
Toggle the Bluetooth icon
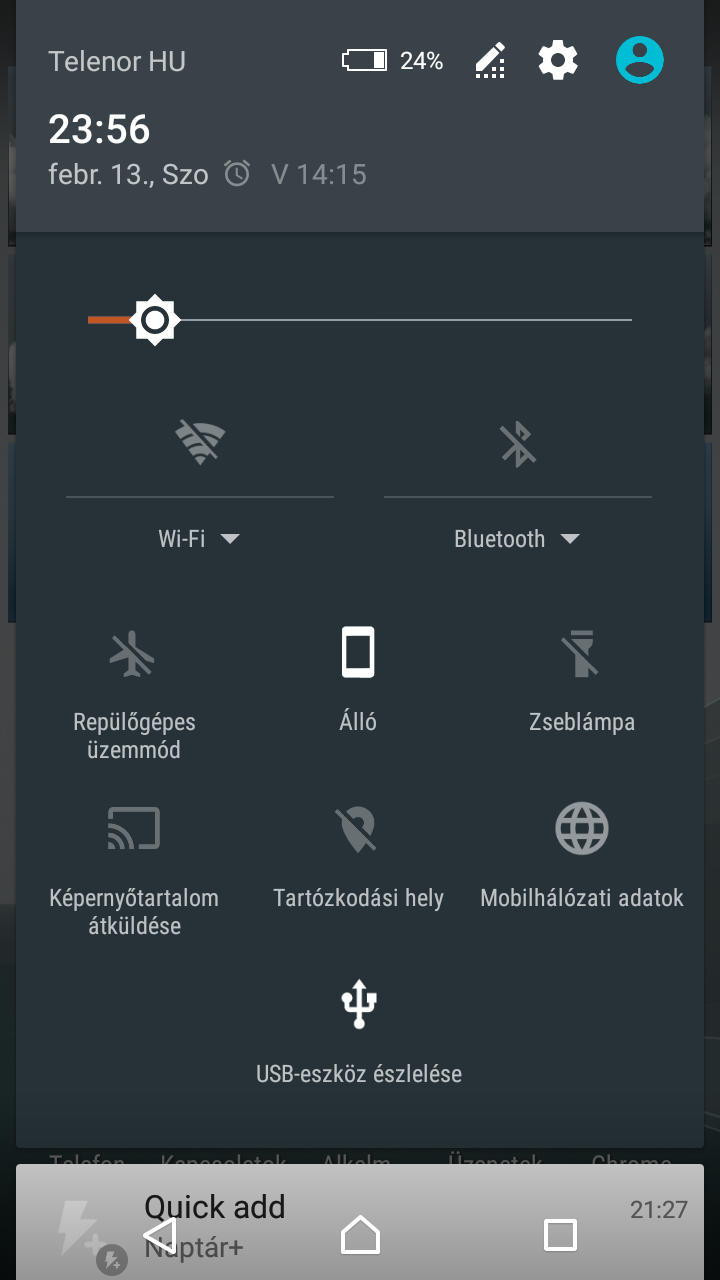tap(518, 442)
